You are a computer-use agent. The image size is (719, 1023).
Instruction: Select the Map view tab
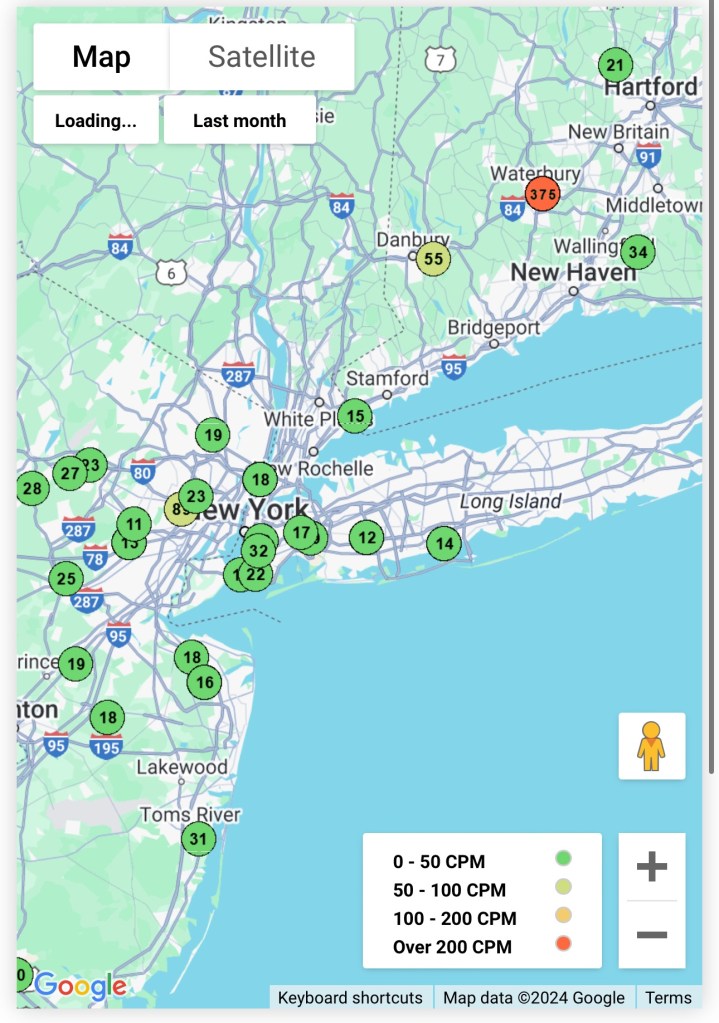(101, 57)
